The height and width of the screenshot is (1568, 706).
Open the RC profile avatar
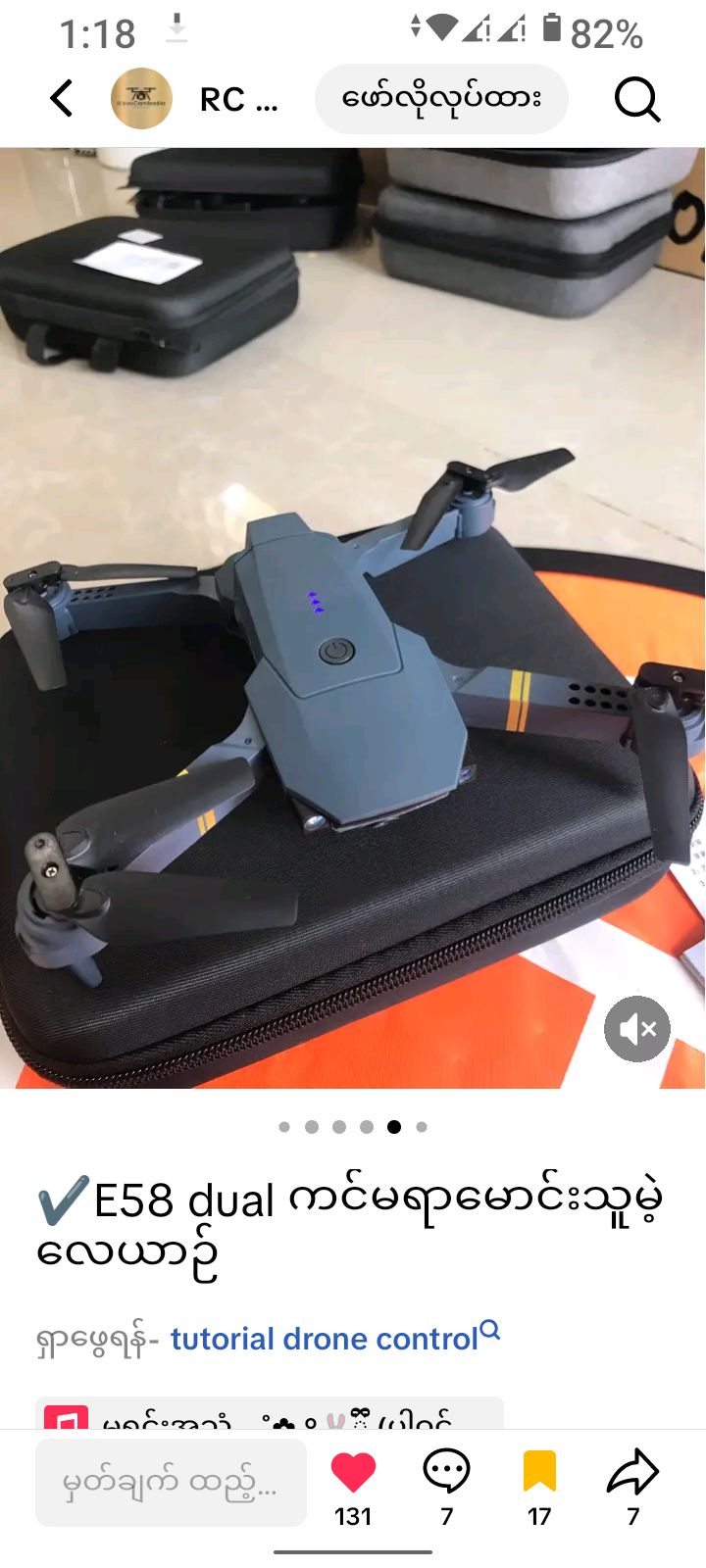pyautogui.click(x=142, y=99)
